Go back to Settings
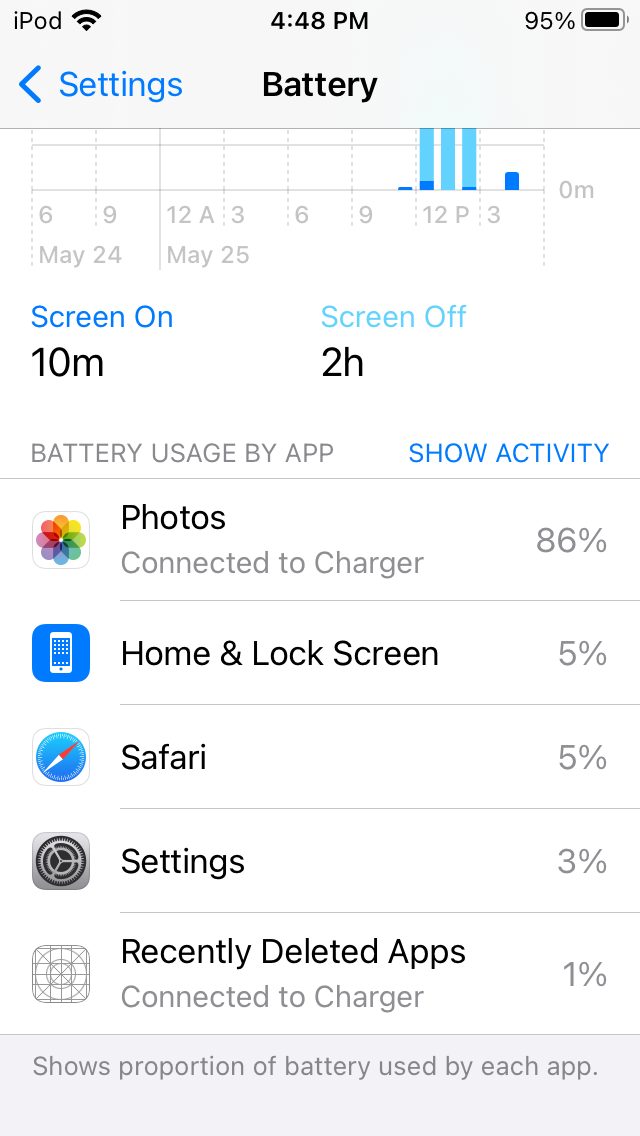640x1136 pixels. click(x=100, y=85)
